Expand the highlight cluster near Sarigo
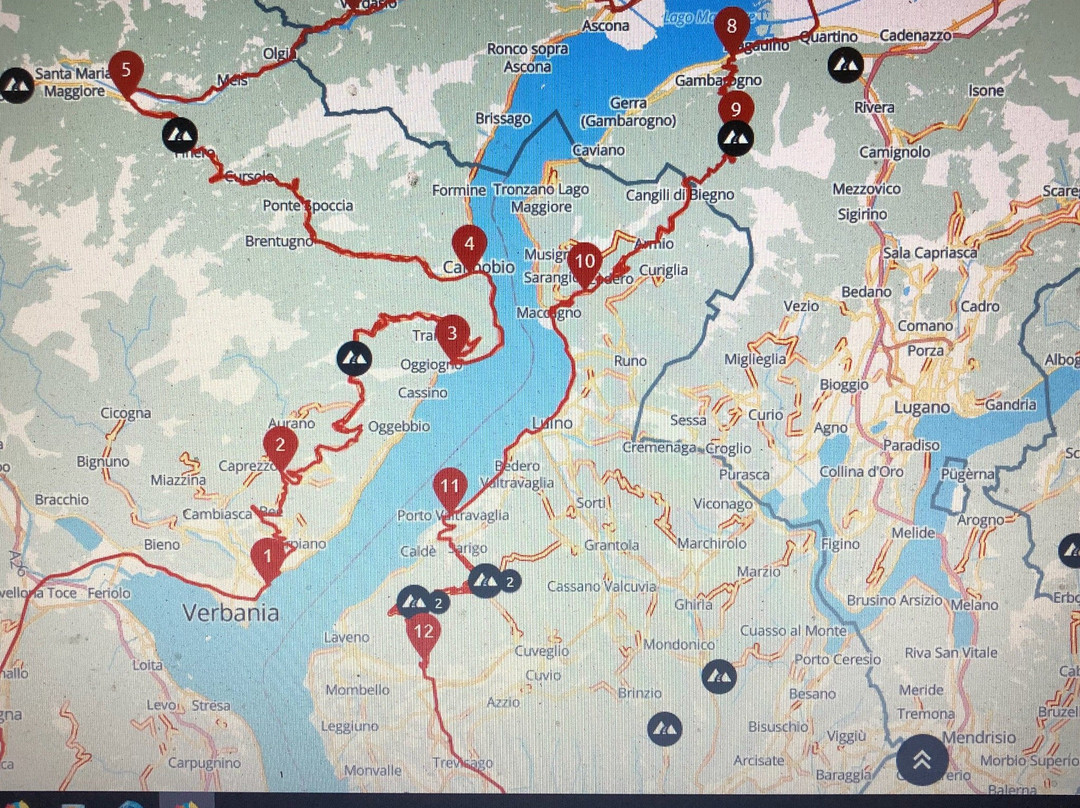 [493, 581]
